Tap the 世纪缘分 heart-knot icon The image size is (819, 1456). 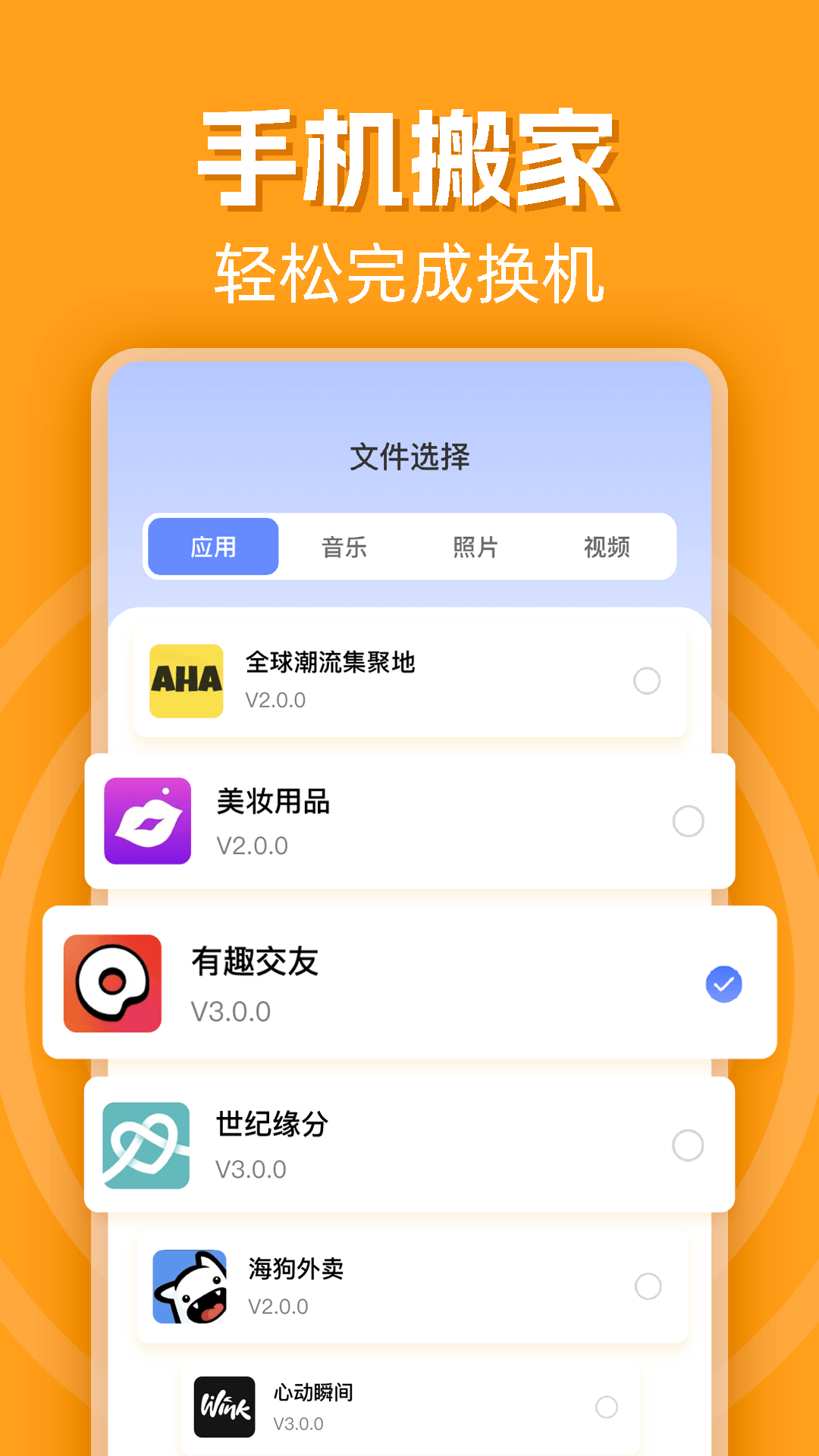(149, 1145)
